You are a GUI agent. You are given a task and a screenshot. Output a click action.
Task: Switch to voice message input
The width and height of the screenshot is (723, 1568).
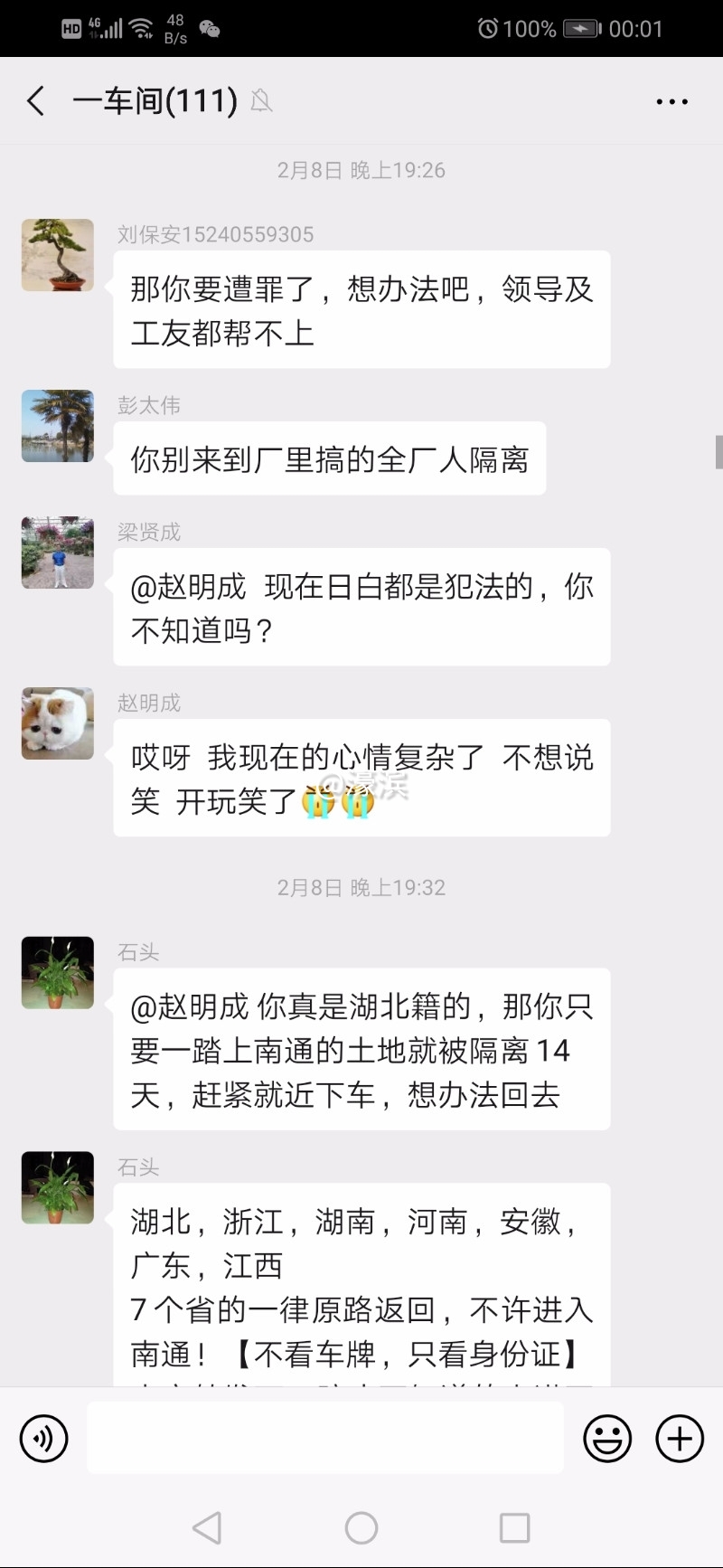[x=43, y=1438]
